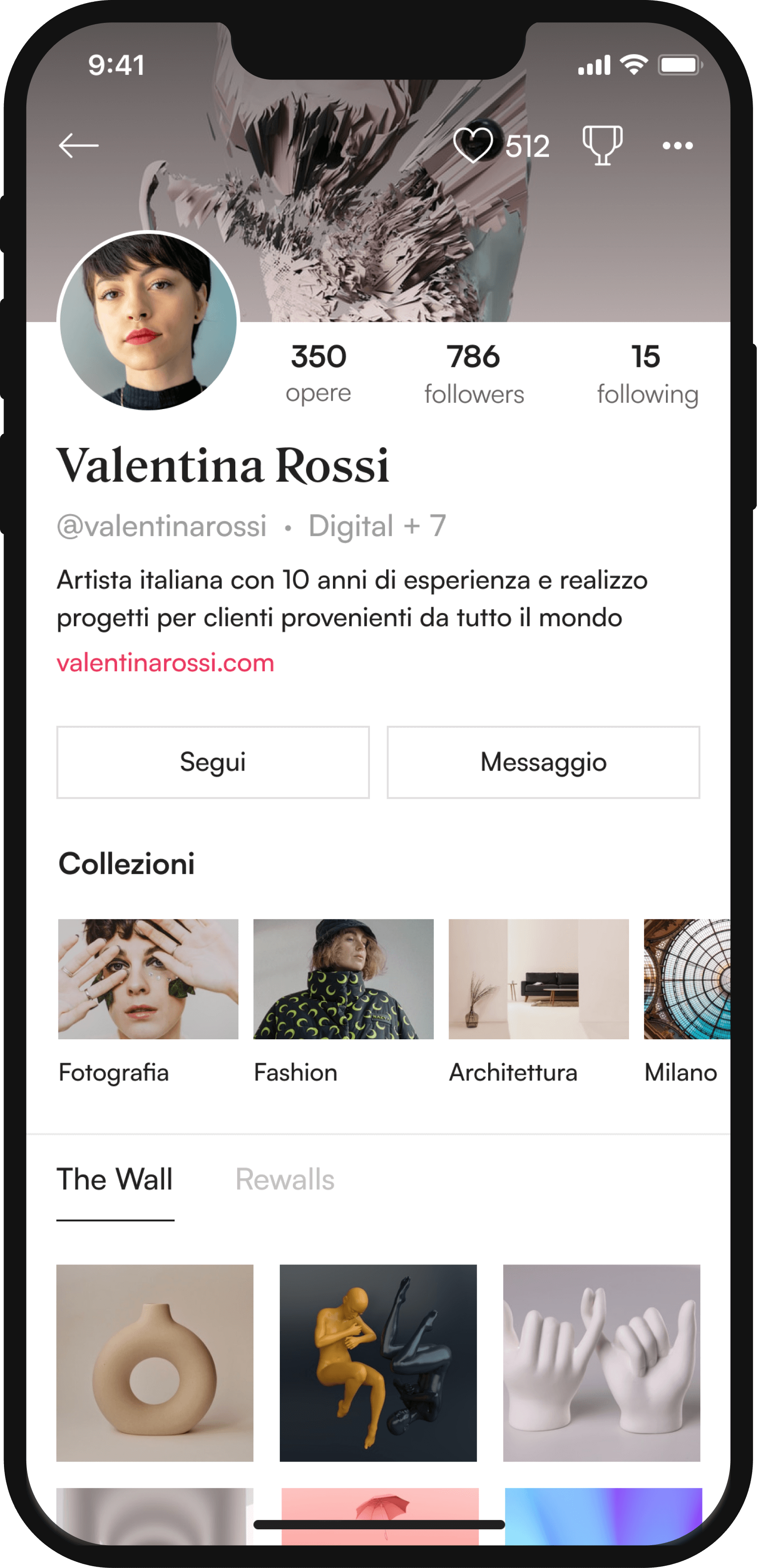Tap the heart icon next to 512
Image resolution: width=757 pixels, height=1568 pixels.
473,146
